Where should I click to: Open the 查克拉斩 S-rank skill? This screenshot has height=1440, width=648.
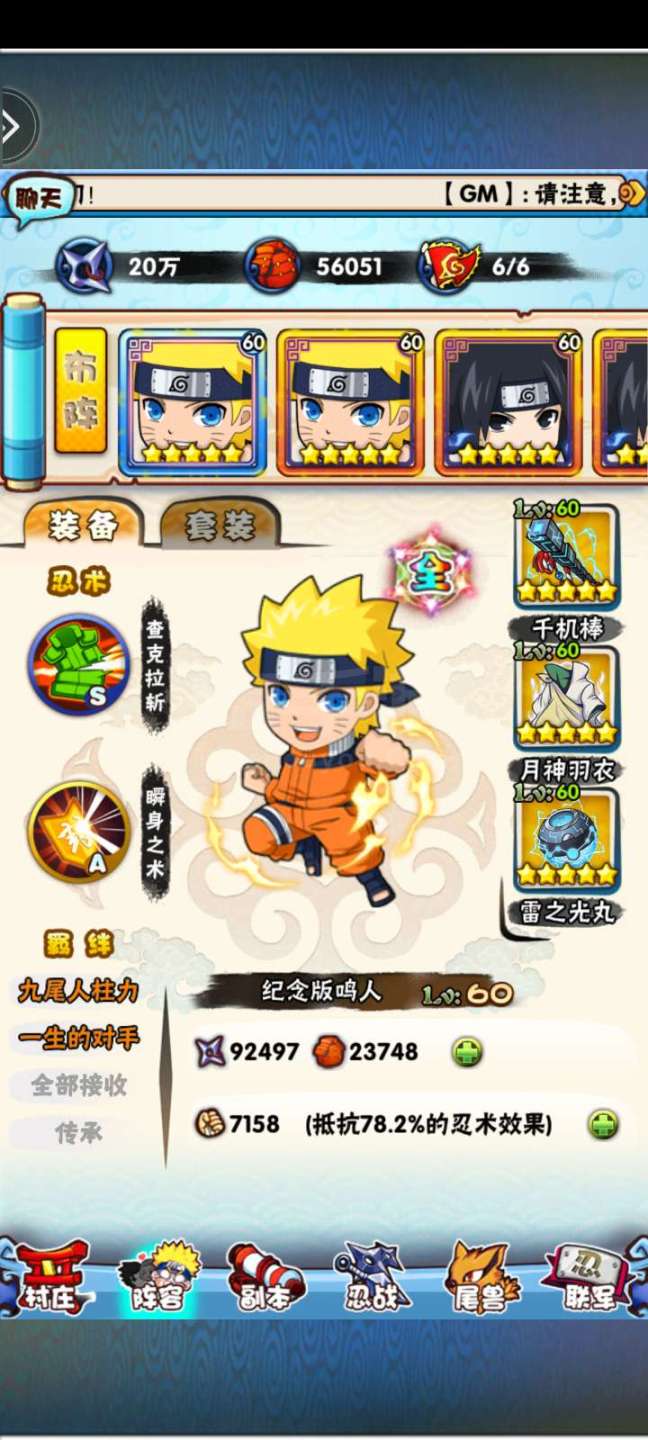click(79, 664)
